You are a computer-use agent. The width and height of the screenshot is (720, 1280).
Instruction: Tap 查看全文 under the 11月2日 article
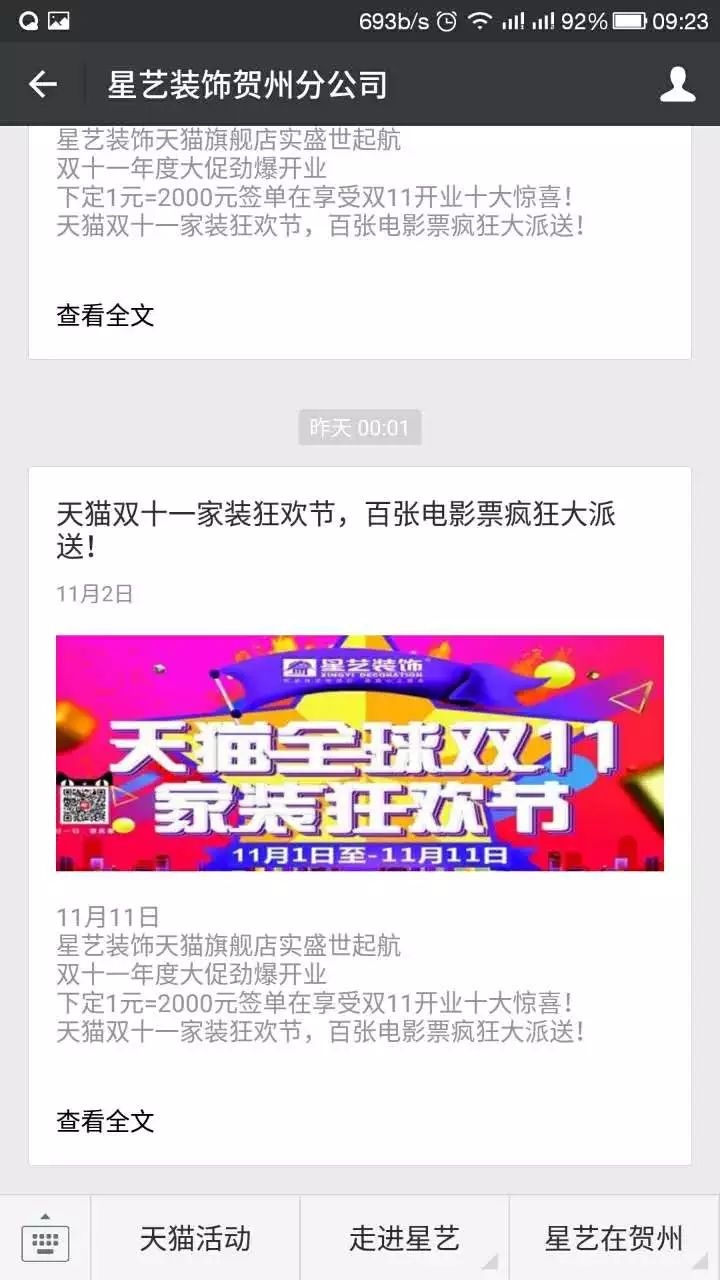tap(105, 1121)
